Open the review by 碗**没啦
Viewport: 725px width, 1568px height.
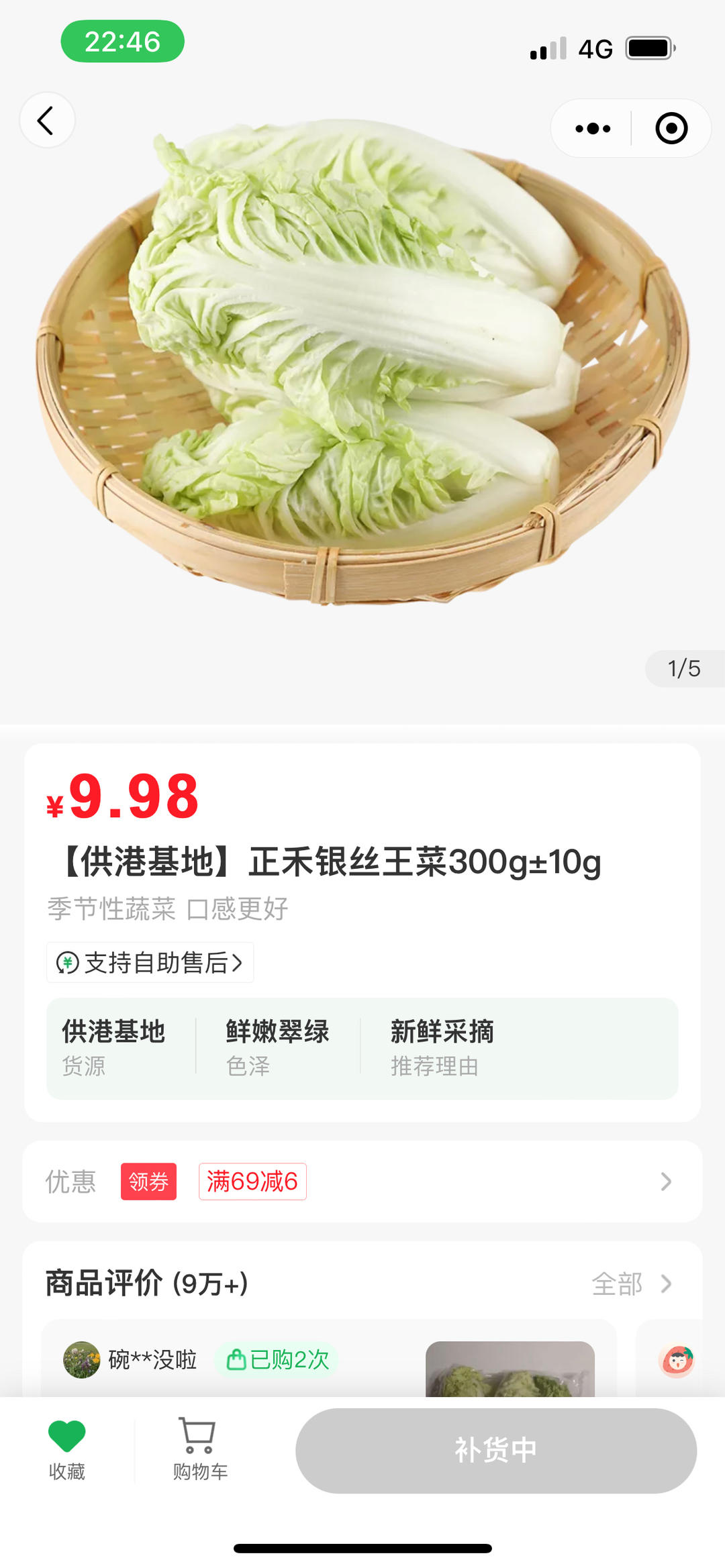click(153, 1360)
